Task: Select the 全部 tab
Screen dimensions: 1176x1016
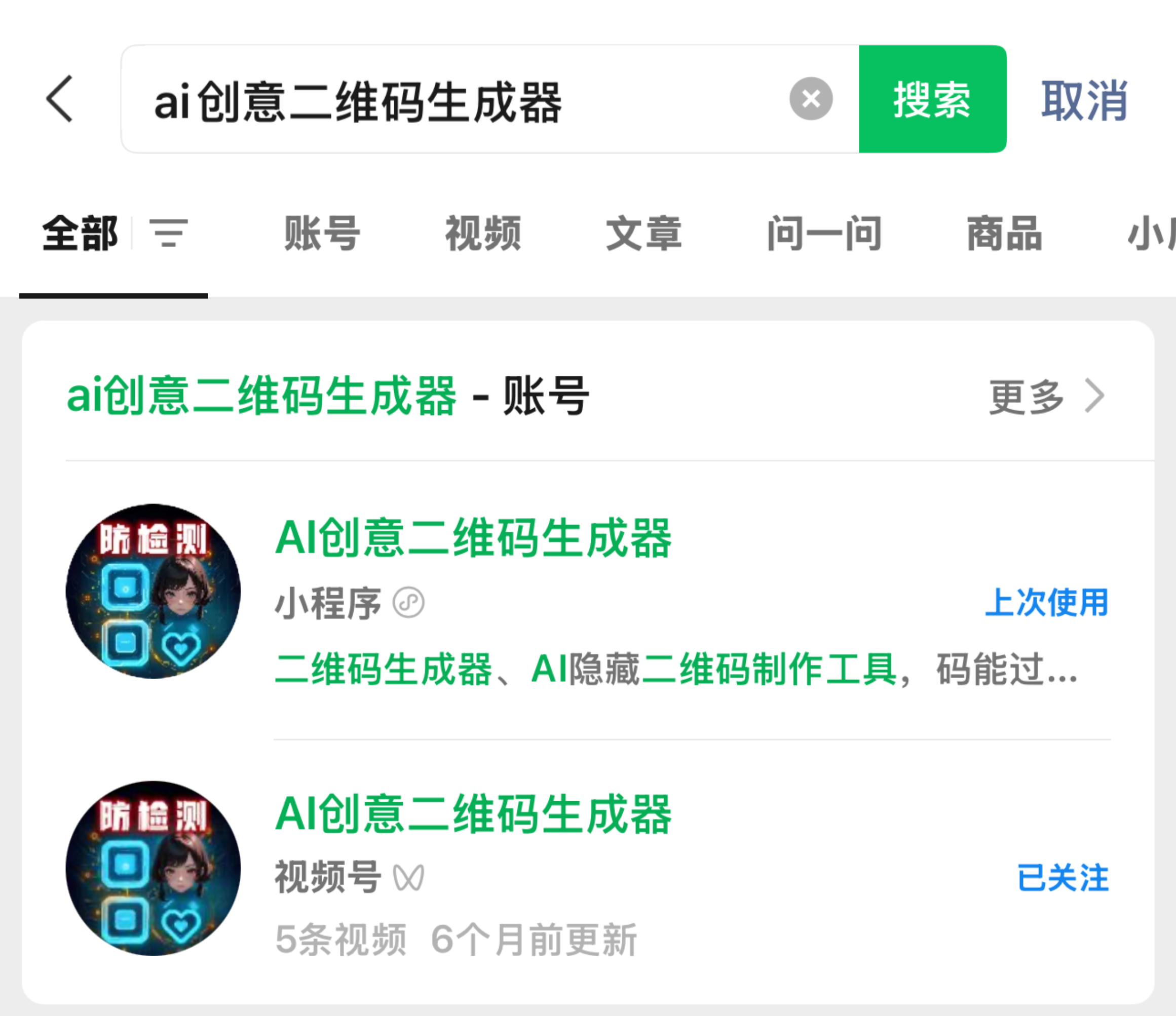Action: (80, 233)
